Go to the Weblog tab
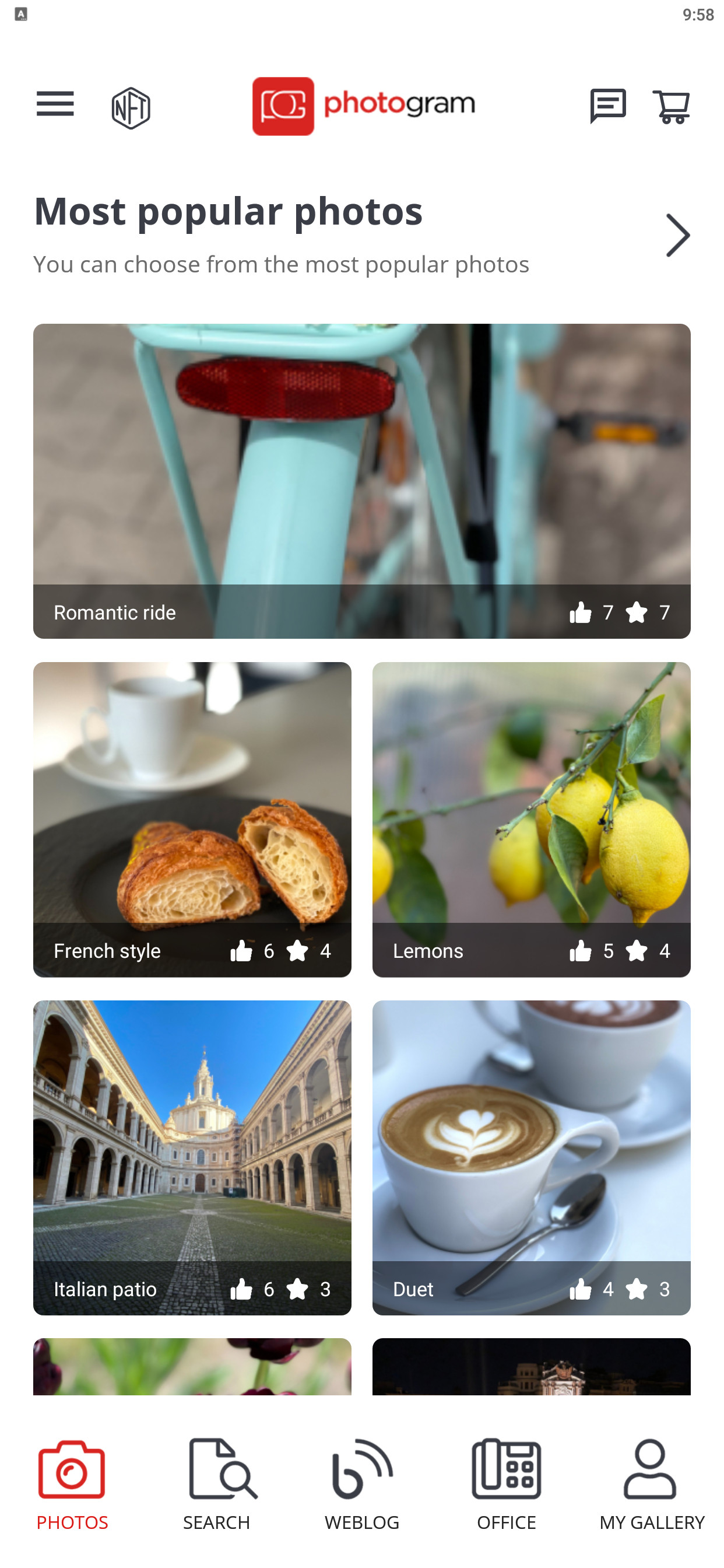The height and width of the screenshot is (1568, 724). (362, 1484)
